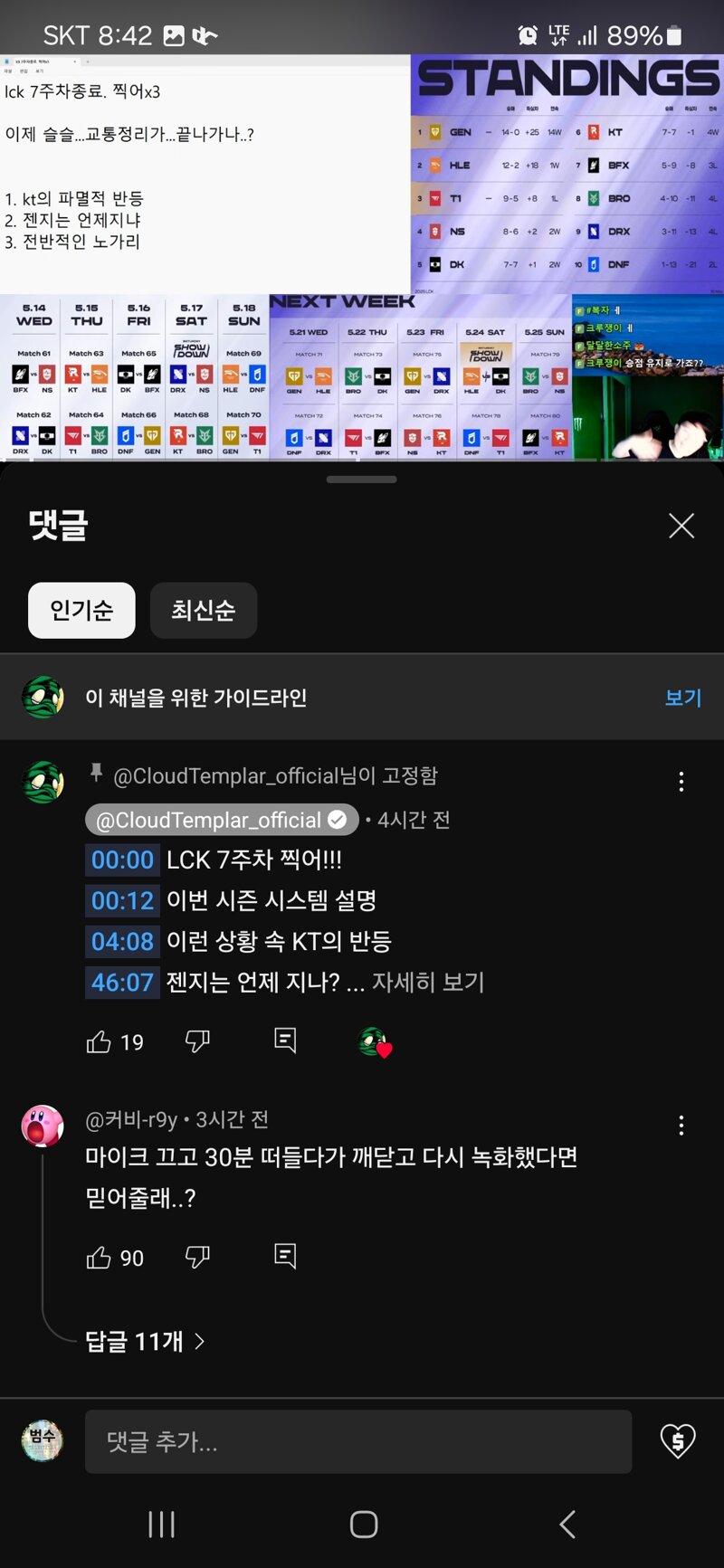Switch to 최신순 sorting
Viewport: 724px width, 1568px height.
pyautogui.click(x=204, y=611)
